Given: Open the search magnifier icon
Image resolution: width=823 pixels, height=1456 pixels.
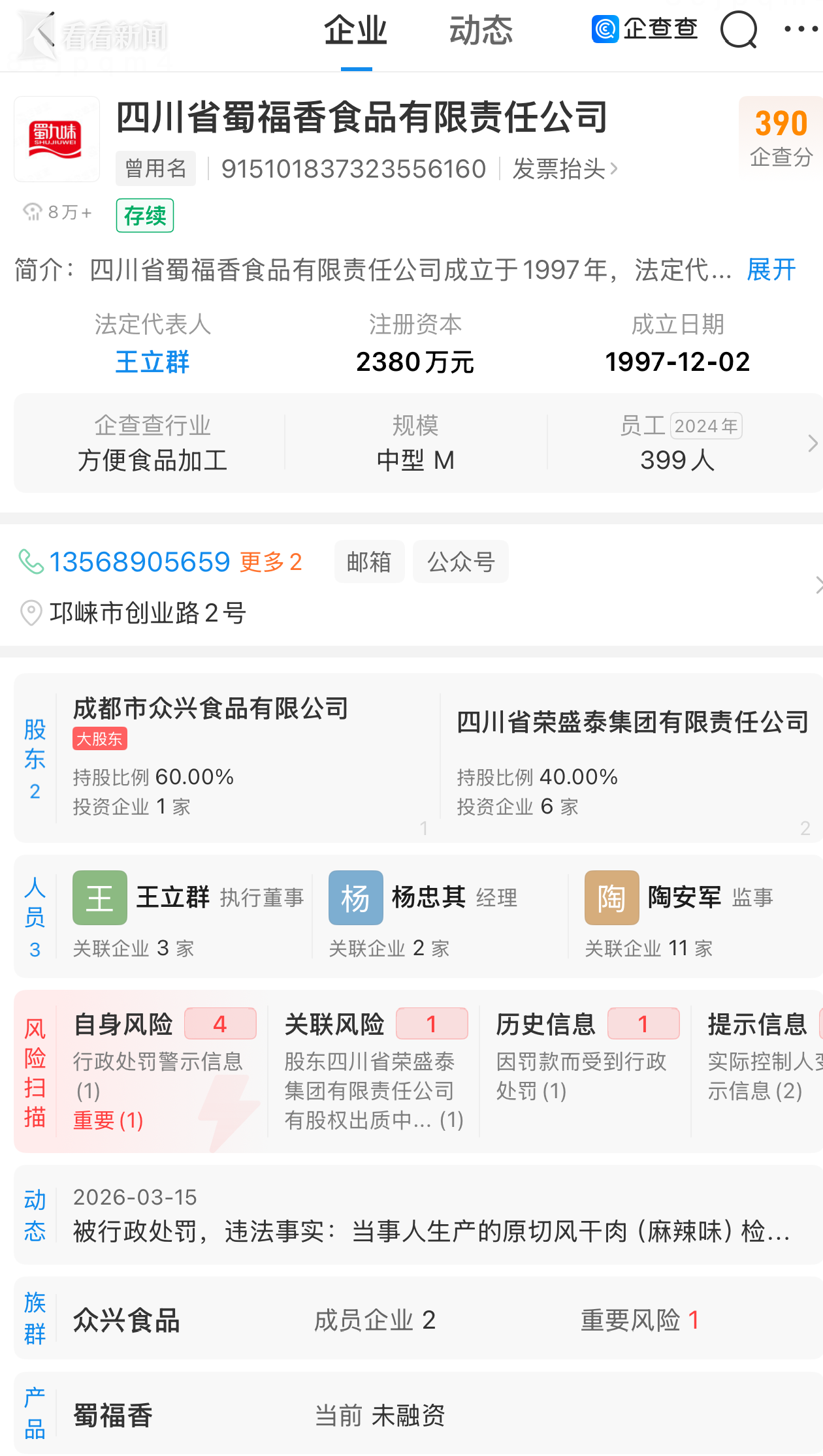Looking at the screenshot, I should [x=738, y=29].
